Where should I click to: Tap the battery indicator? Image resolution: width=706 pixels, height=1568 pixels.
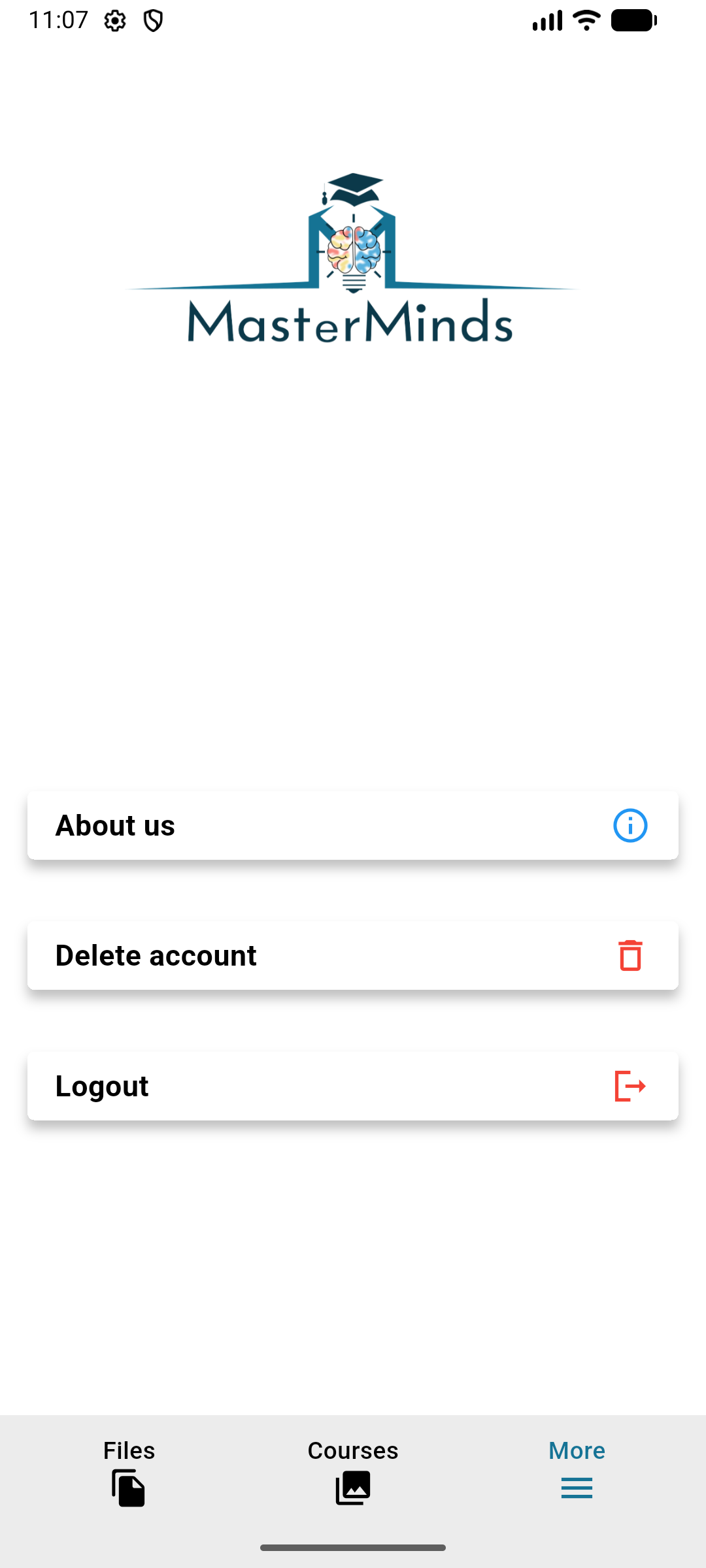[631, 20]
